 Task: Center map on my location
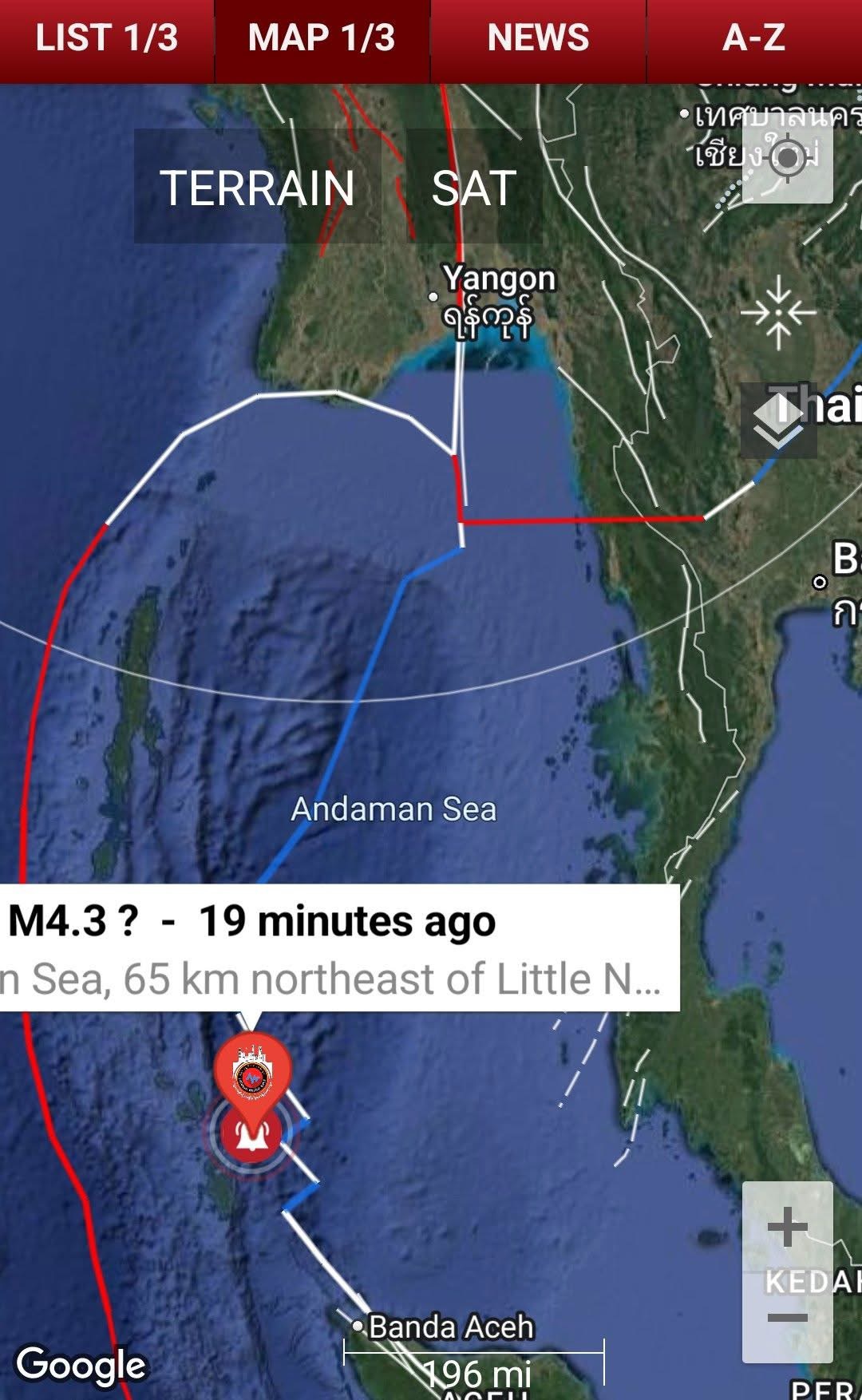tap(788, 158)
